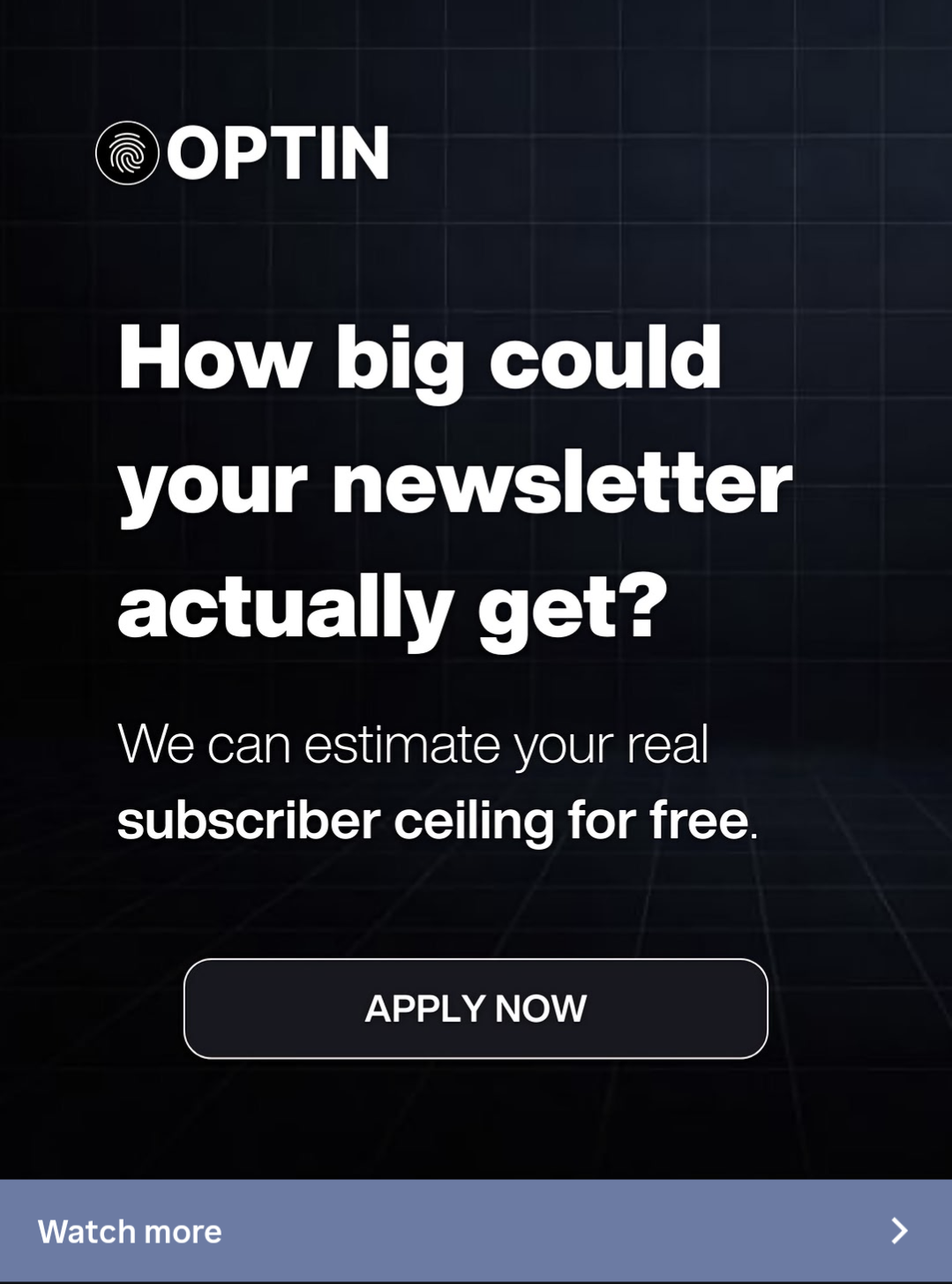This screenshot has height=1284, width=952.
Task: Tap the Watch more bar
Action: click(475, 1230)
